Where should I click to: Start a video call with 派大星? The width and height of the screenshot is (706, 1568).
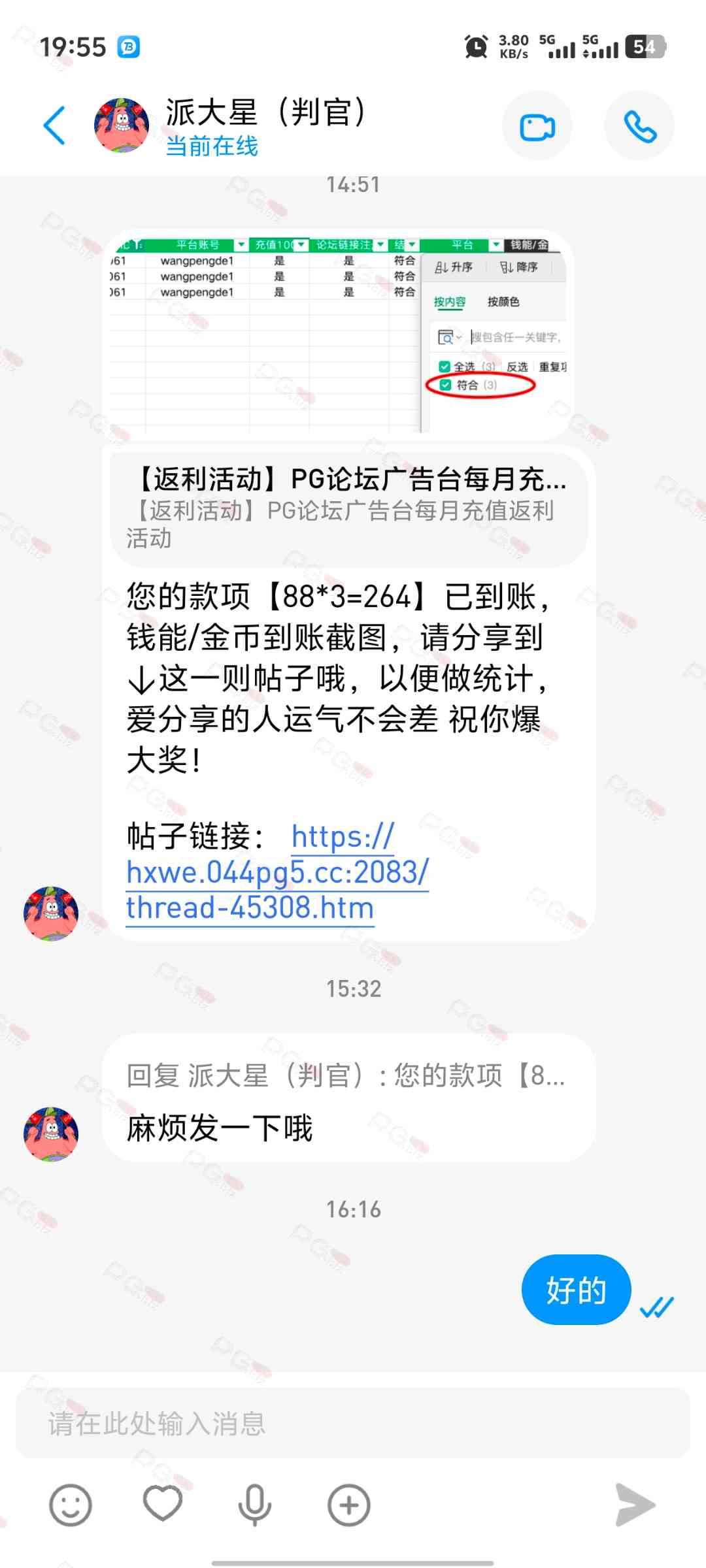(537, 126)
